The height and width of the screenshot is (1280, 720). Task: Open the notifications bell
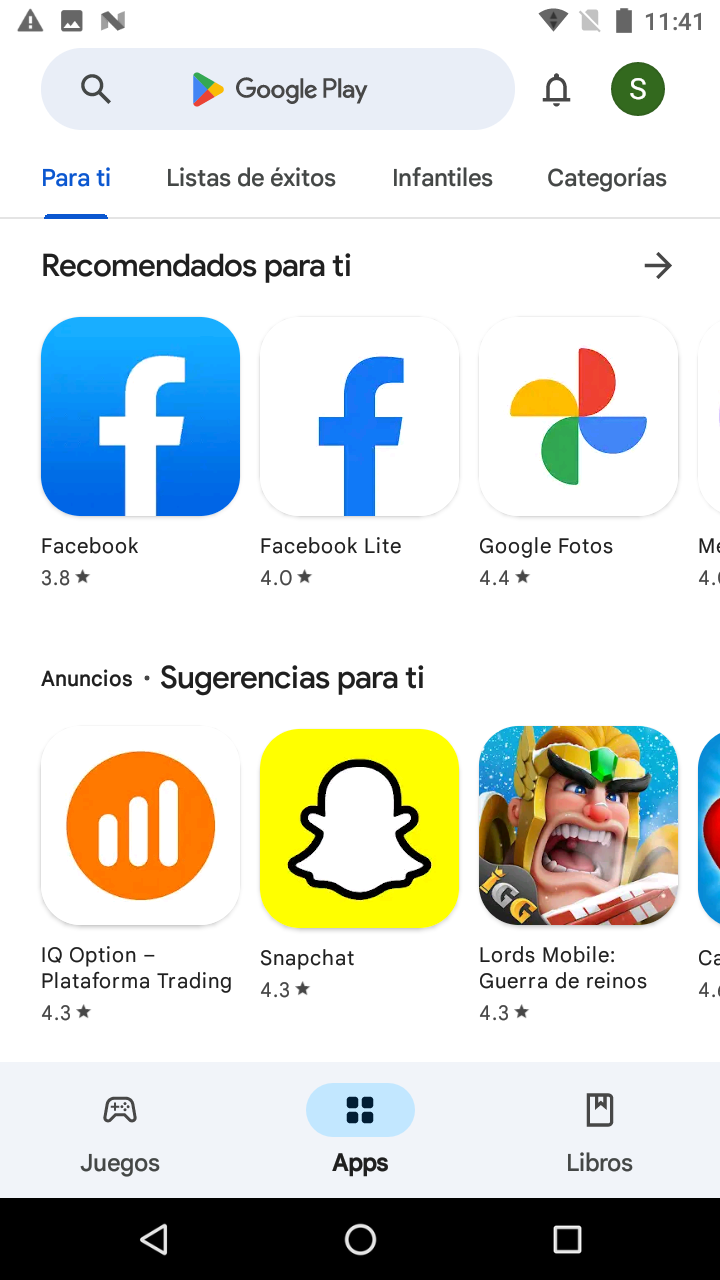click(x=556, y=90)
